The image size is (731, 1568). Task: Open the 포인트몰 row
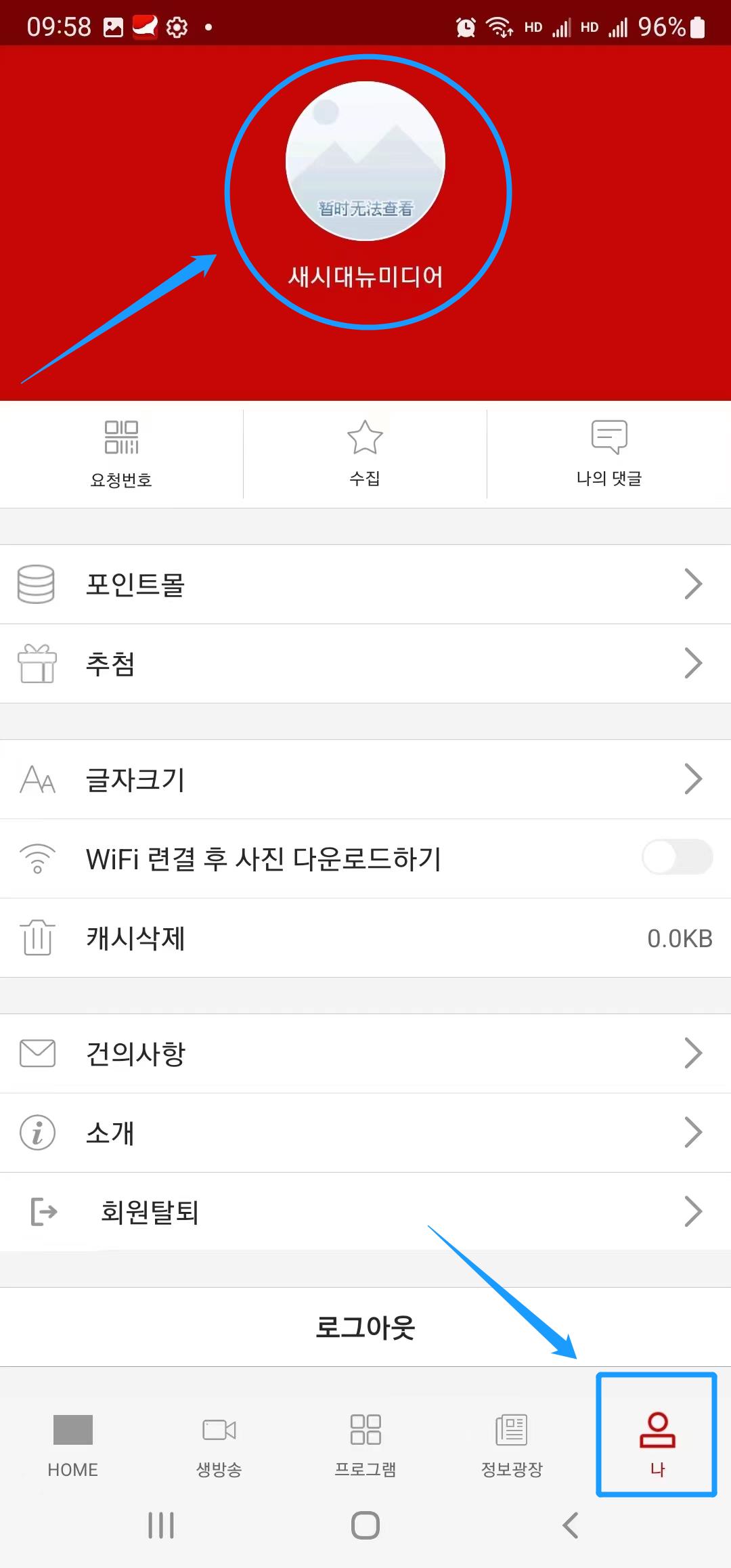click(x=365, y=584)
